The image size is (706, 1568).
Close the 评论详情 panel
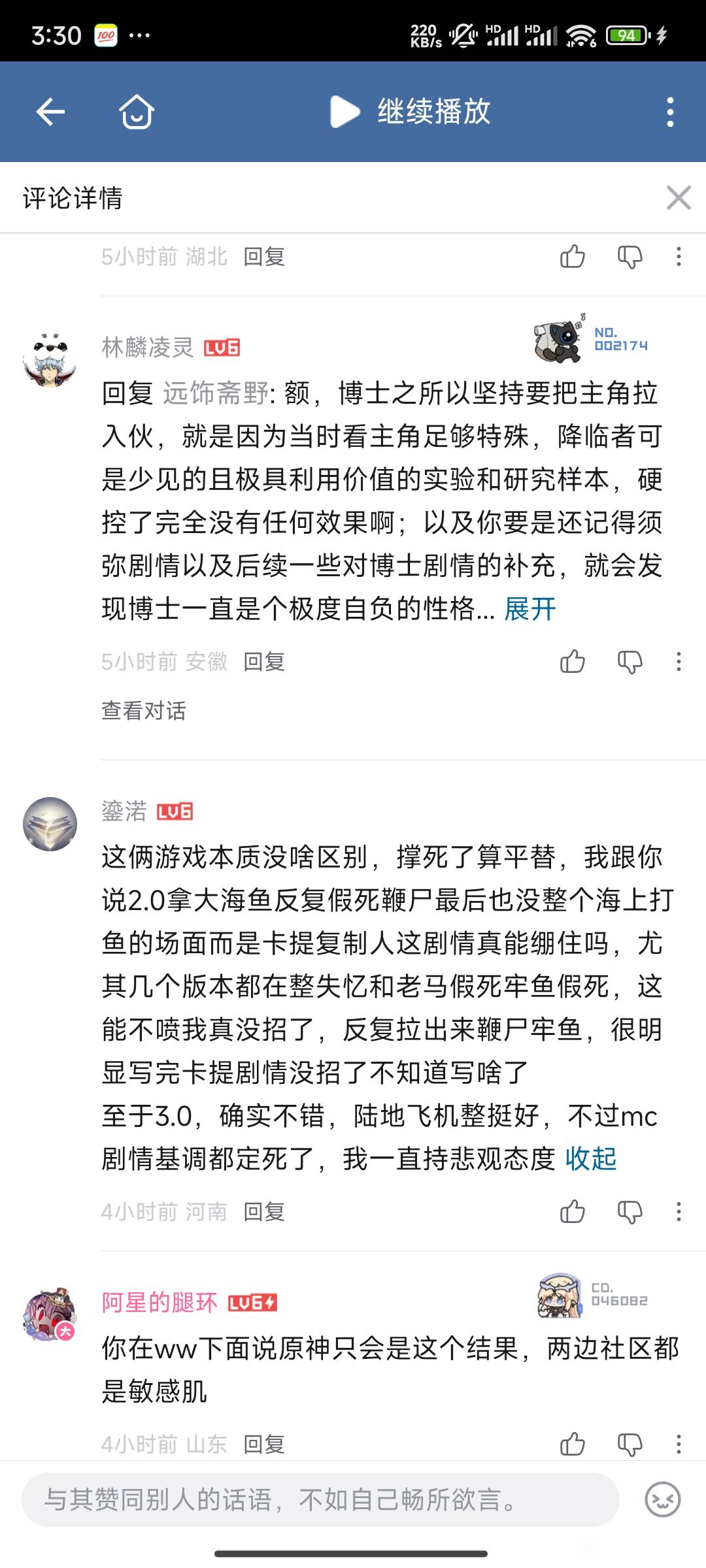click(679, 198)
